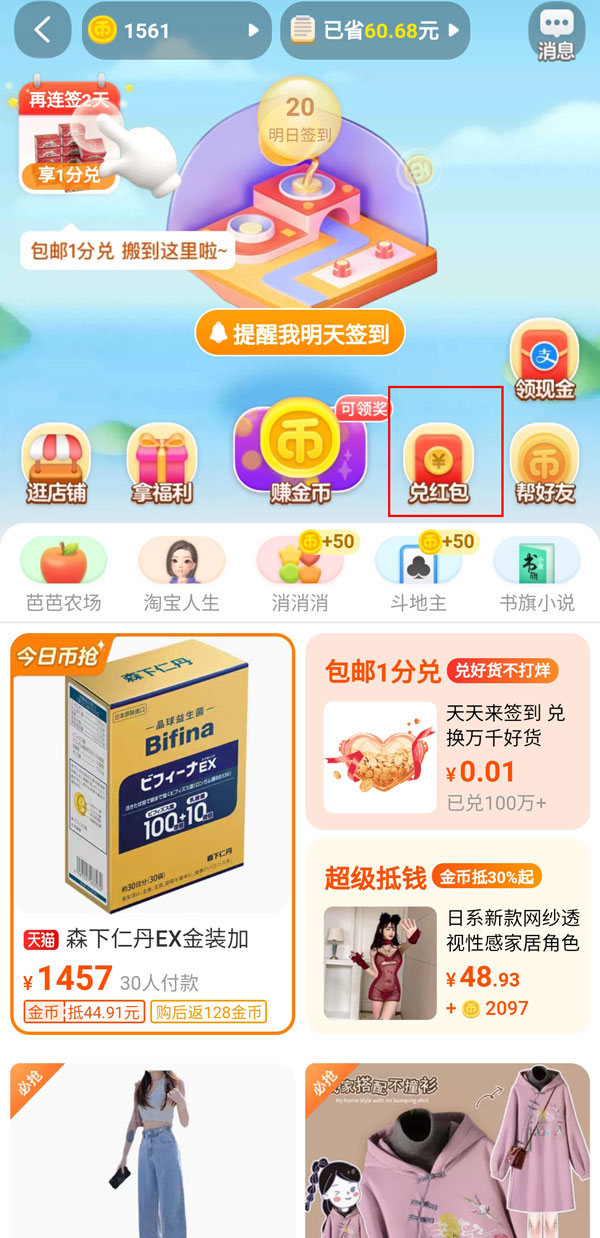Open the 森下仁丹EX金装 product card
The height and width of the screenshot is (1238, 600).
(153, 830)
